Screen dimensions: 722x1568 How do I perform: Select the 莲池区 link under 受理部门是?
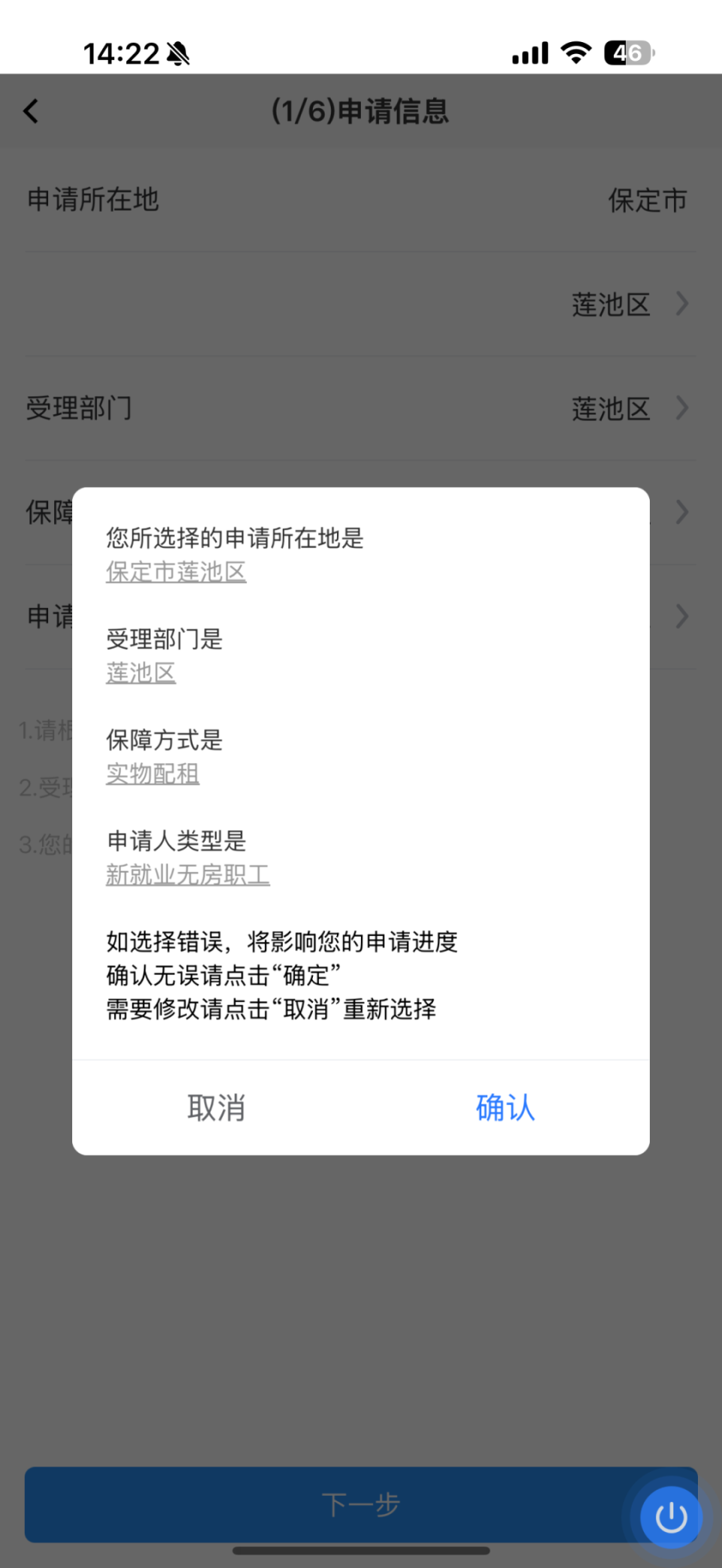click(141, 673)
